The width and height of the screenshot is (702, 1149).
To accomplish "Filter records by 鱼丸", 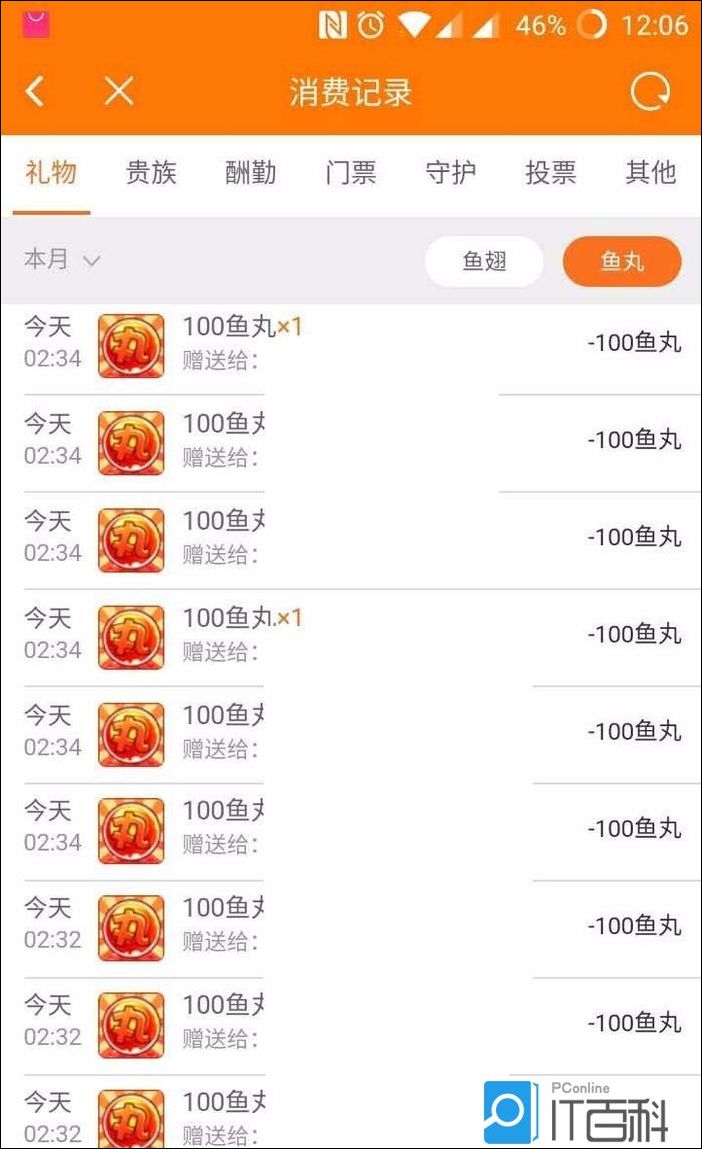I will point(622,262).
